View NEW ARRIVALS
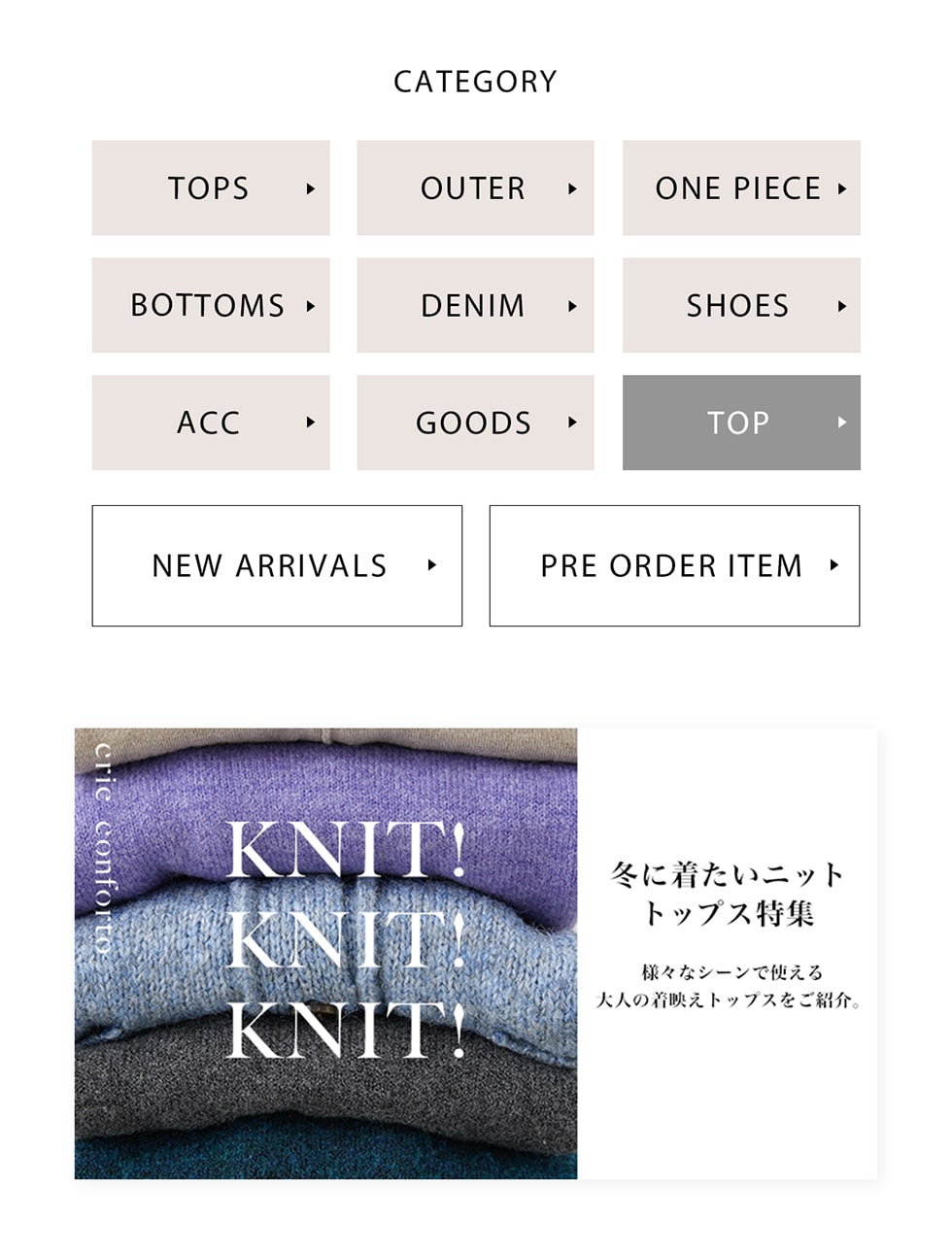The width and height of the screenshot is (952, 1254). click(277, 565)
